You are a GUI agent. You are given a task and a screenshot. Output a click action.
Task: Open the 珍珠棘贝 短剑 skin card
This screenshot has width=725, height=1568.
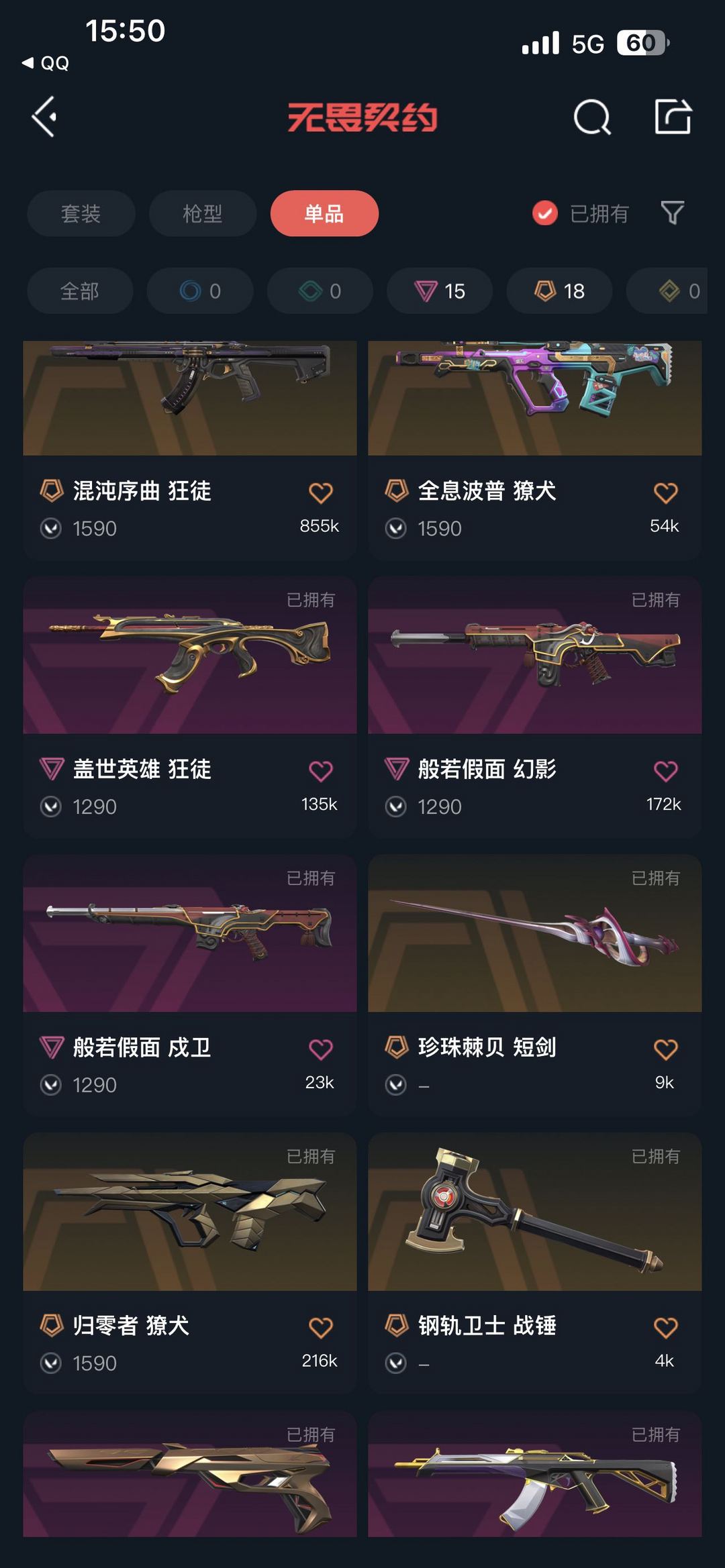coord(535,986)
